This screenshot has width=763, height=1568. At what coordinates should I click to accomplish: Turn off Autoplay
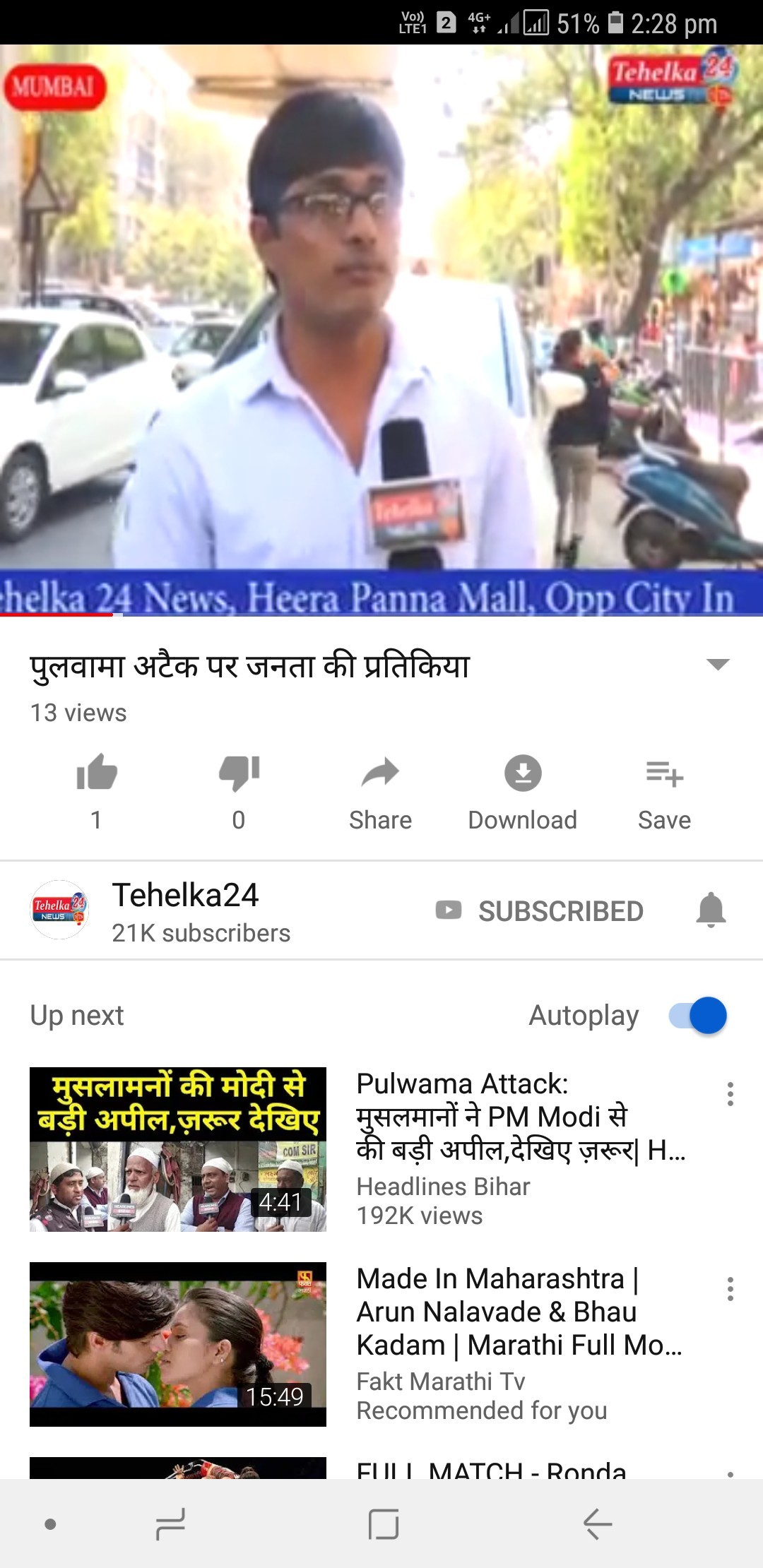tap(698, 1016)
